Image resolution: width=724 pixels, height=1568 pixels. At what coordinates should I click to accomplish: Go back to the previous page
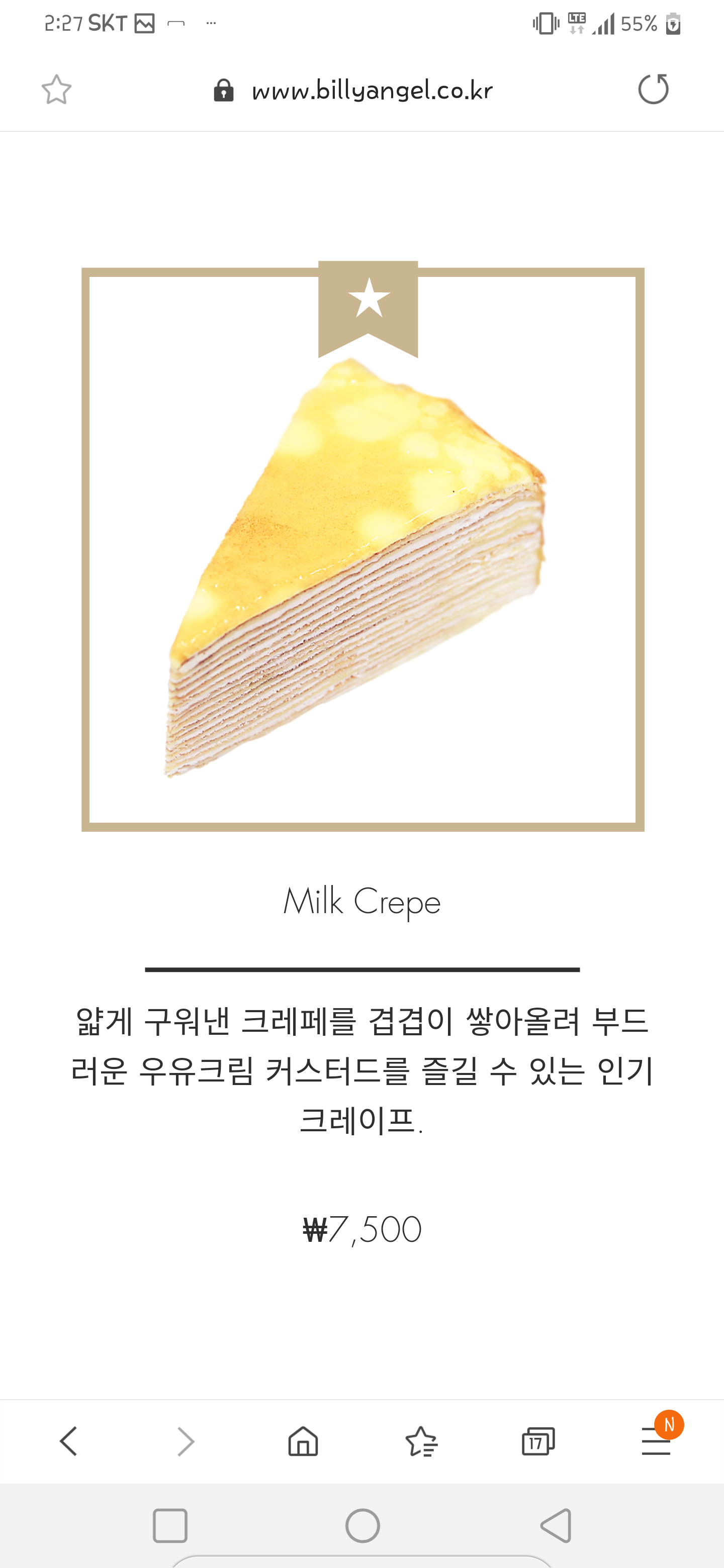point(68,1441)
